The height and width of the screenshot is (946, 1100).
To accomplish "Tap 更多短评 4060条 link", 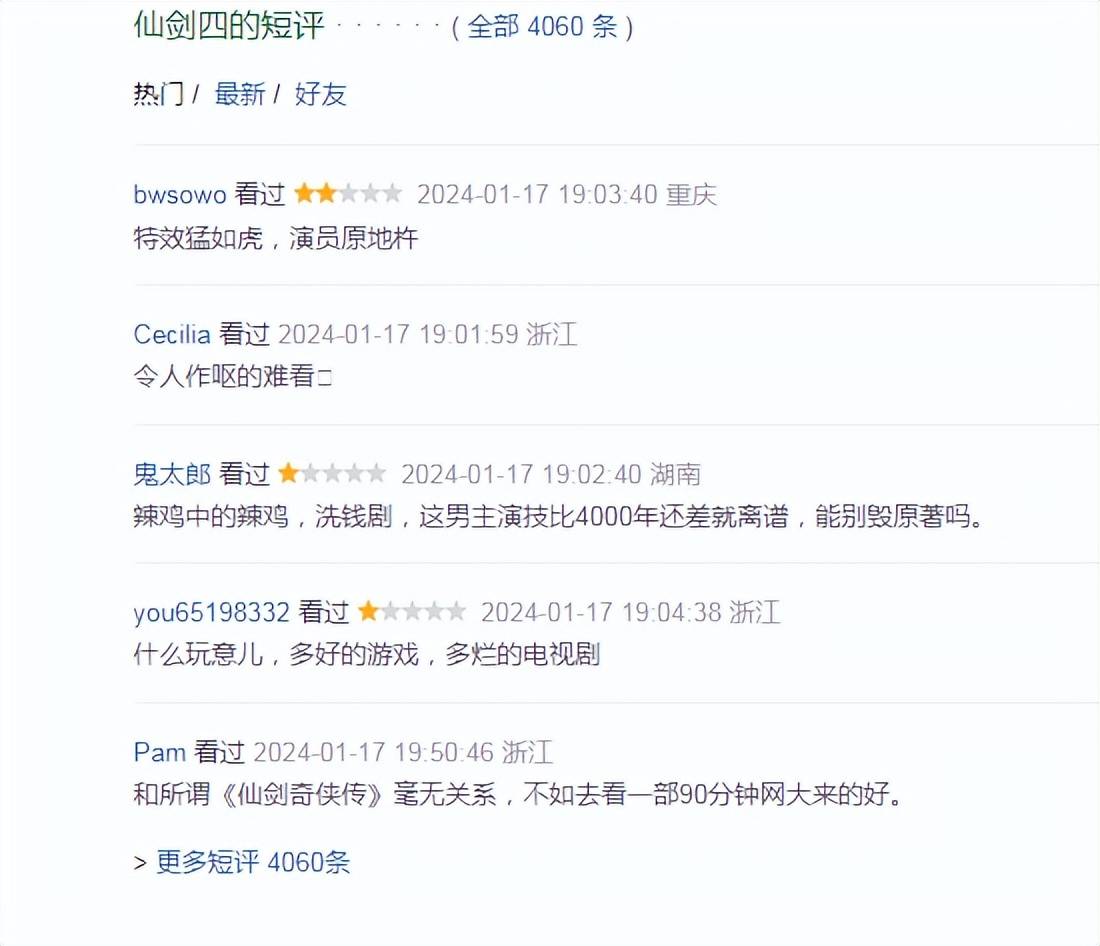I will click(253, 862).
